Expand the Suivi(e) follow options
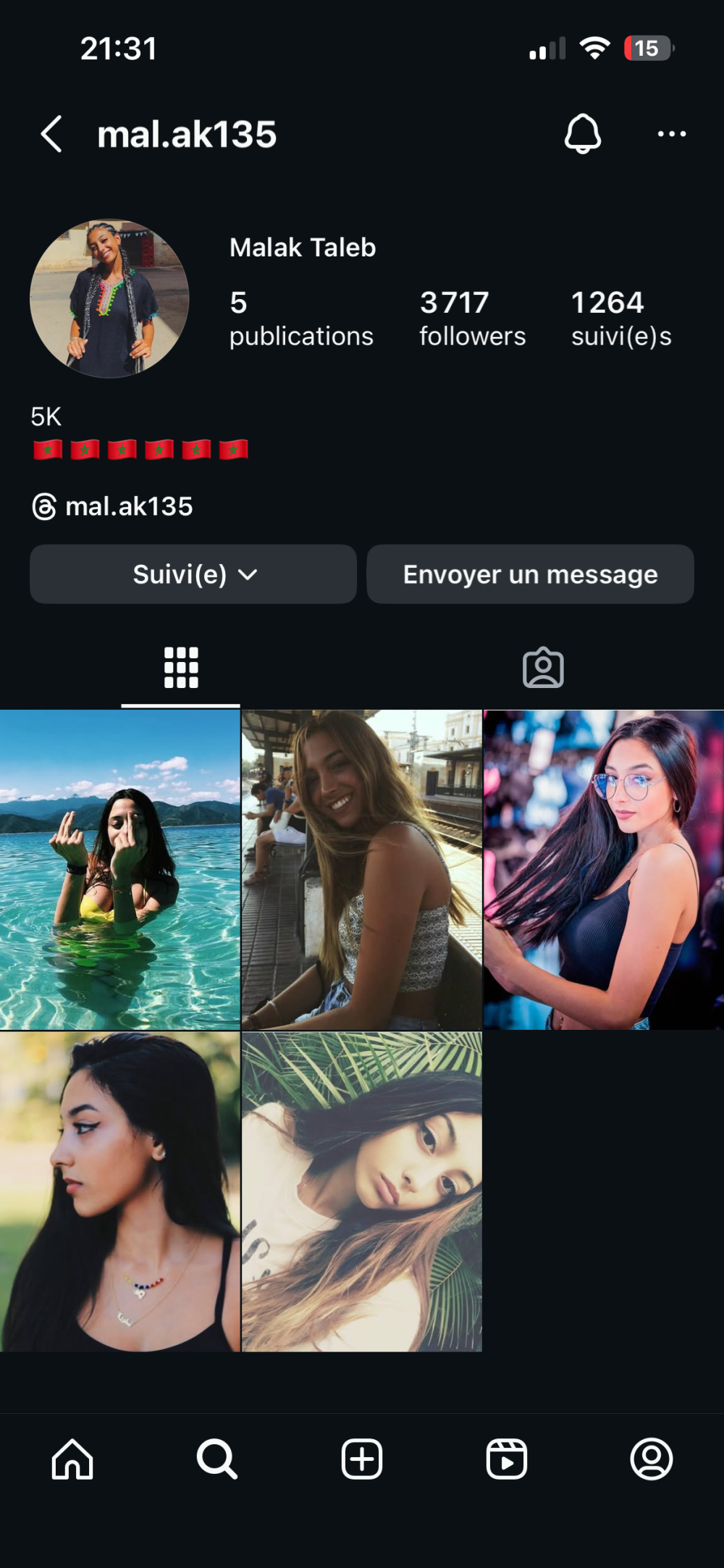The image size is (724, 1568). 193,574
